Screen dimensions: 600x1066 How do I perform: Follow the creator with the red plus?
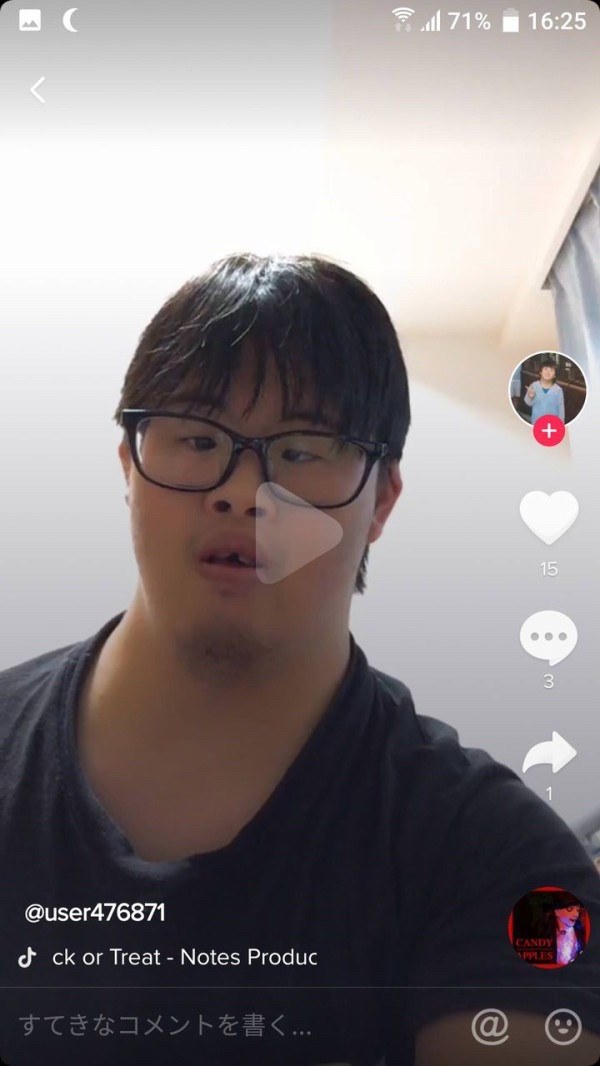pos(549,431)
